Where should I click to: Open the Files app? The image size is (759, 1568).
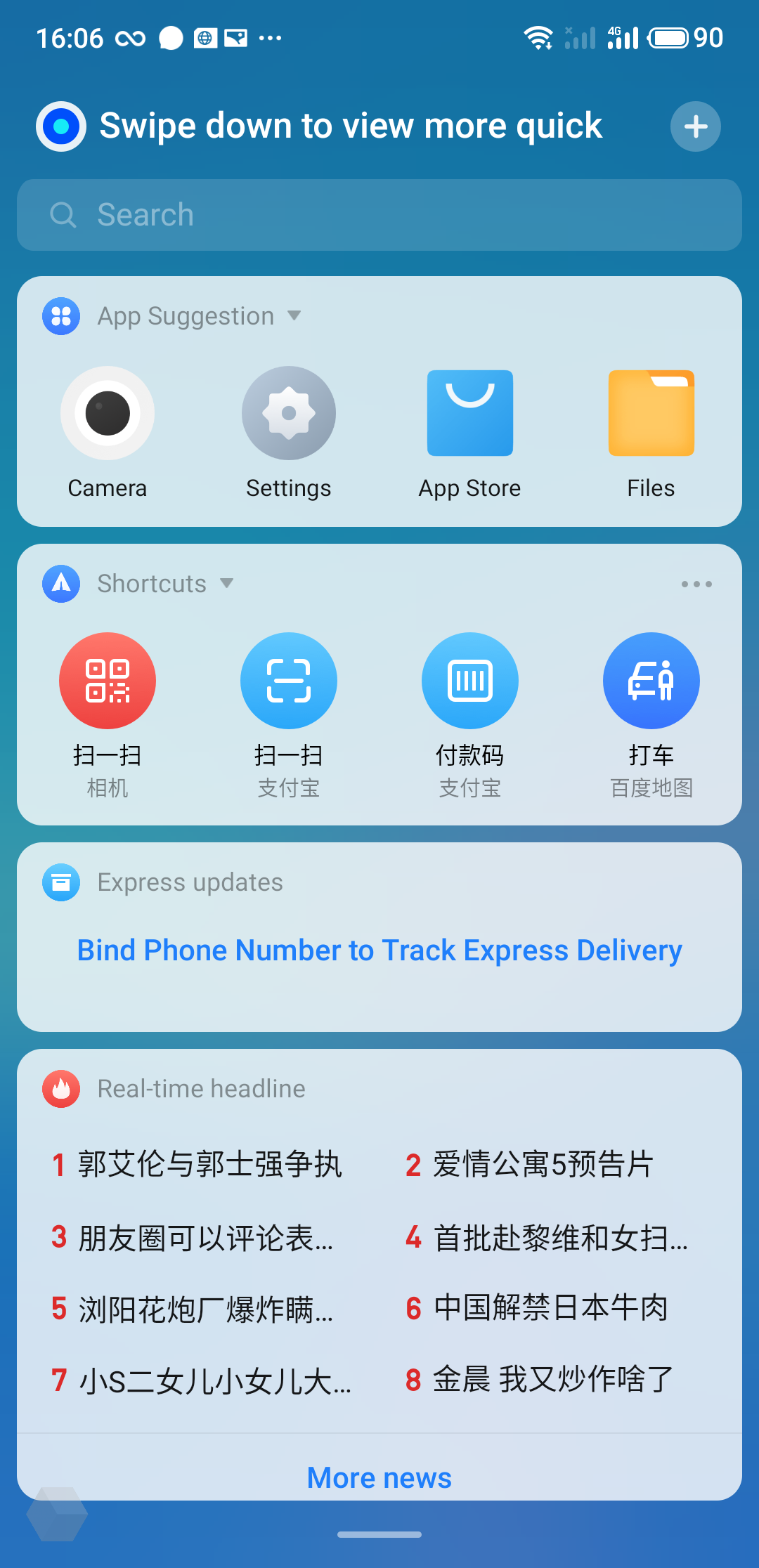[x=651, y=433]
